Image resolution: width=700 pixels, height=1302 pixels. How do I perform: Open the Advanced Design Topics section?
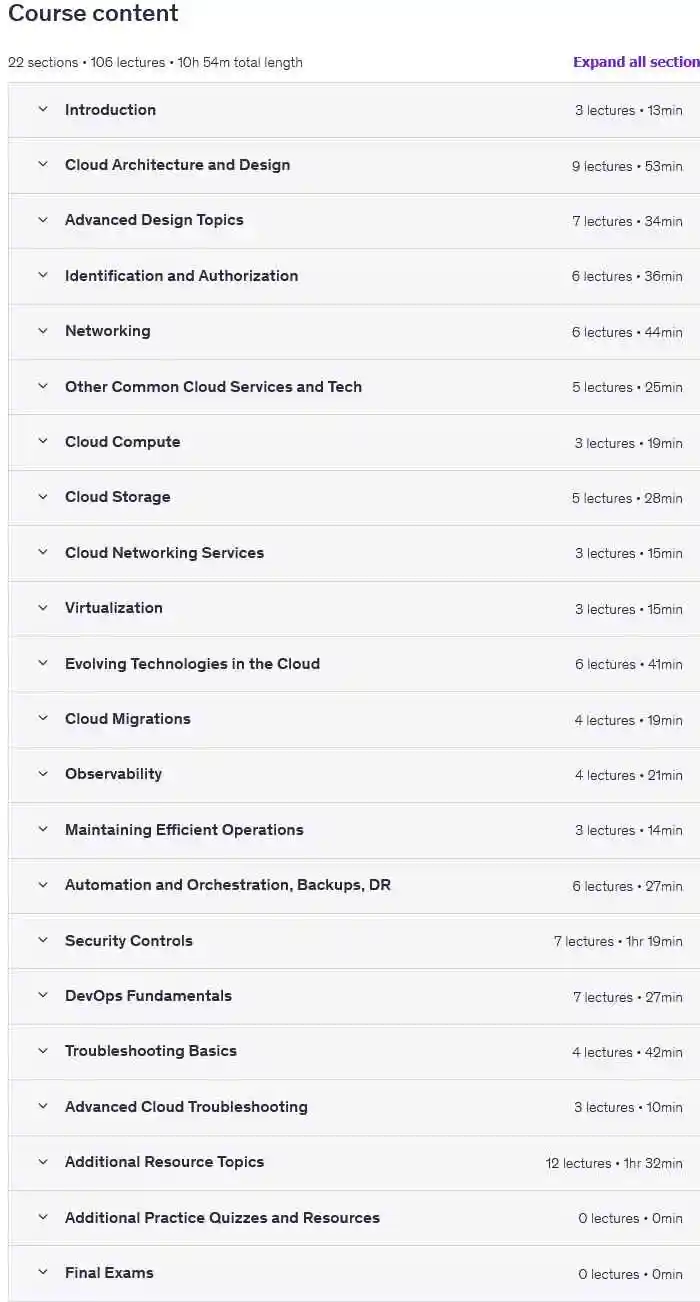[354, 220]
